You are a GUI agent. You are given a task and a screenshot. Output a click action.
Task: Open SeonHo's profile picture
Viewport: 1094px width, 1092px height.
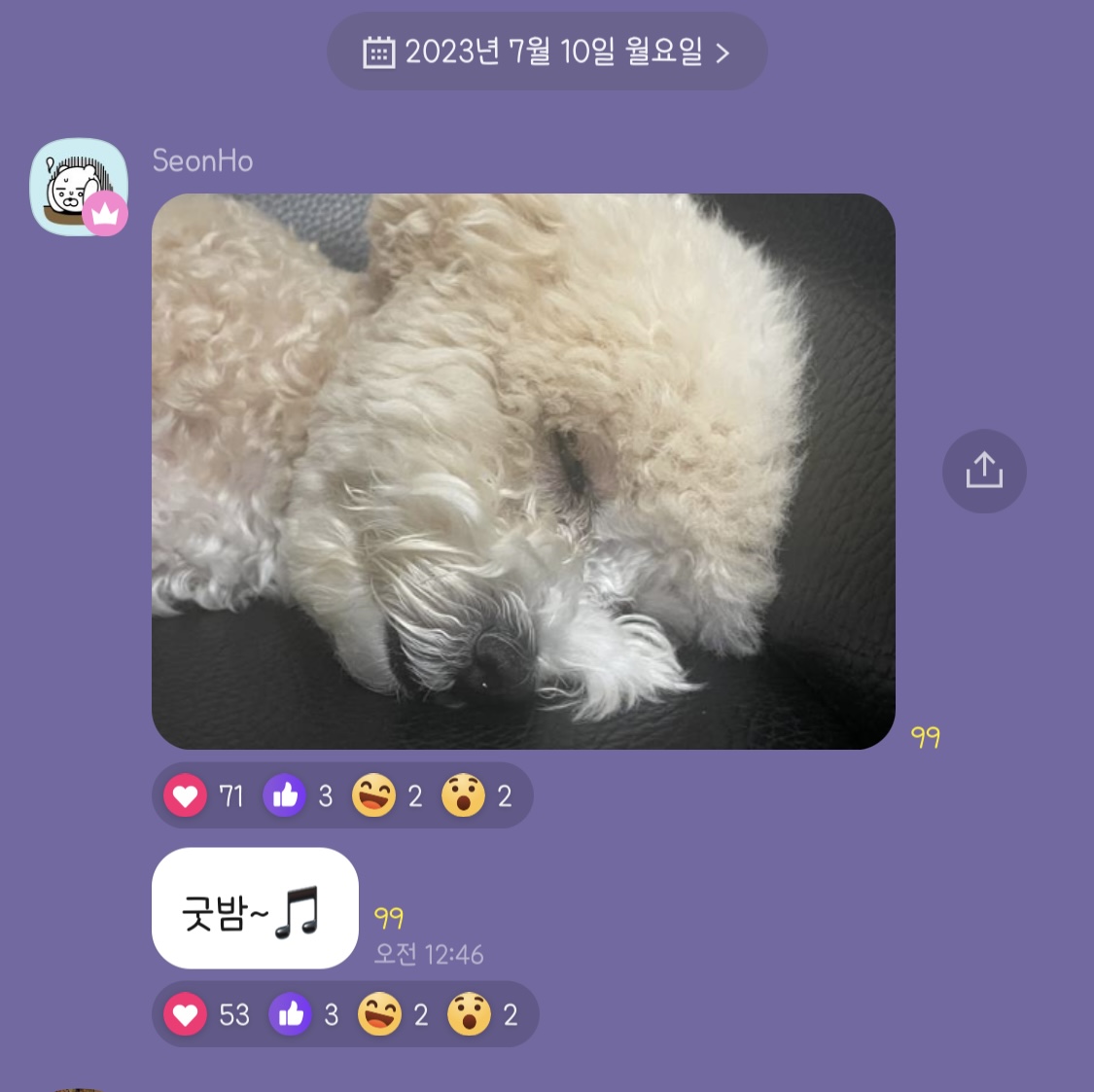[x=79, y=187]
